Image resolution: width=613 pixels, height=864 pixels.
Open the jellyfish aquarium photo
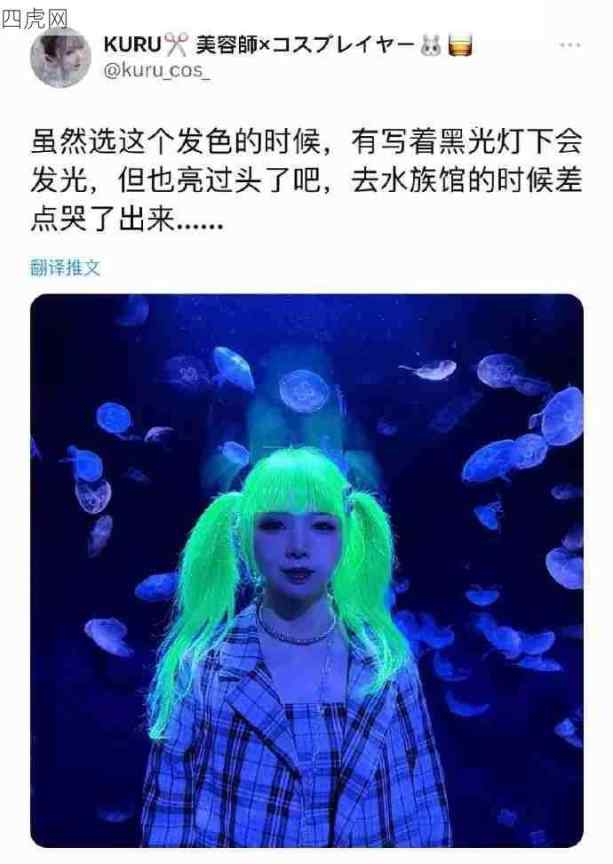coord(306,570)
